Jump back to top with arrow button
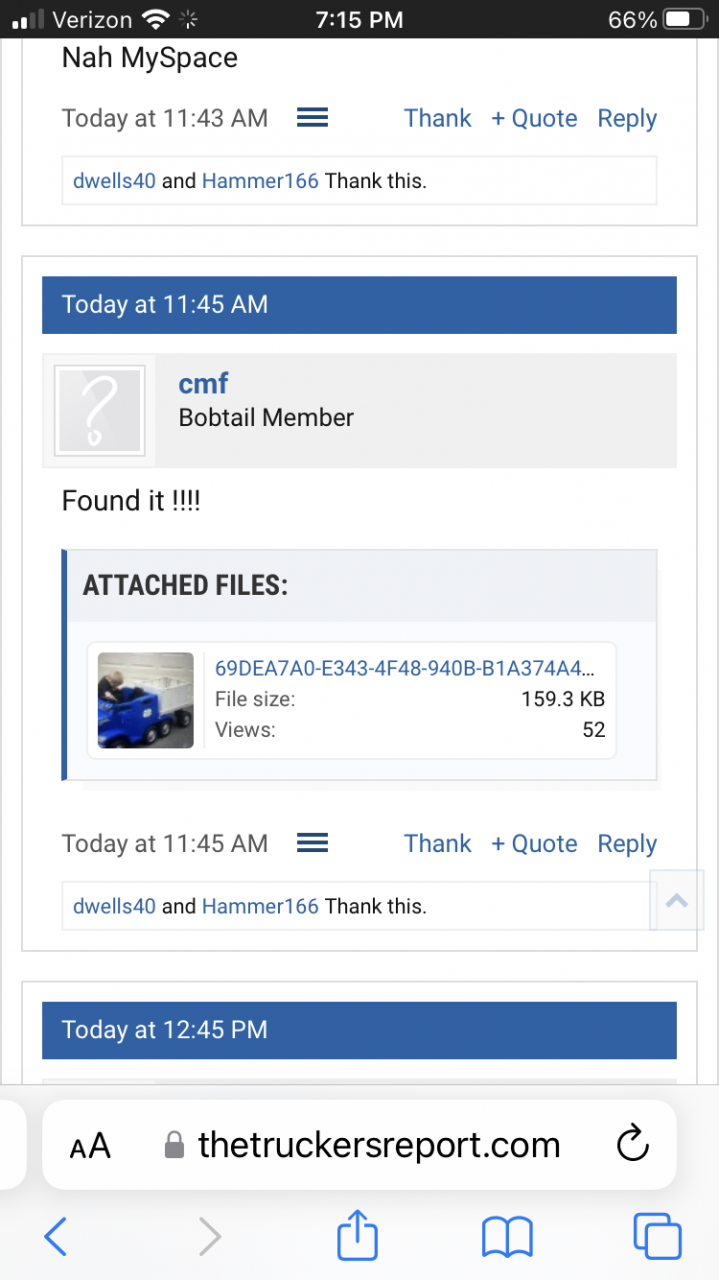The width and height of the screenshot is (719, 1280). click(x=677, y=900)
